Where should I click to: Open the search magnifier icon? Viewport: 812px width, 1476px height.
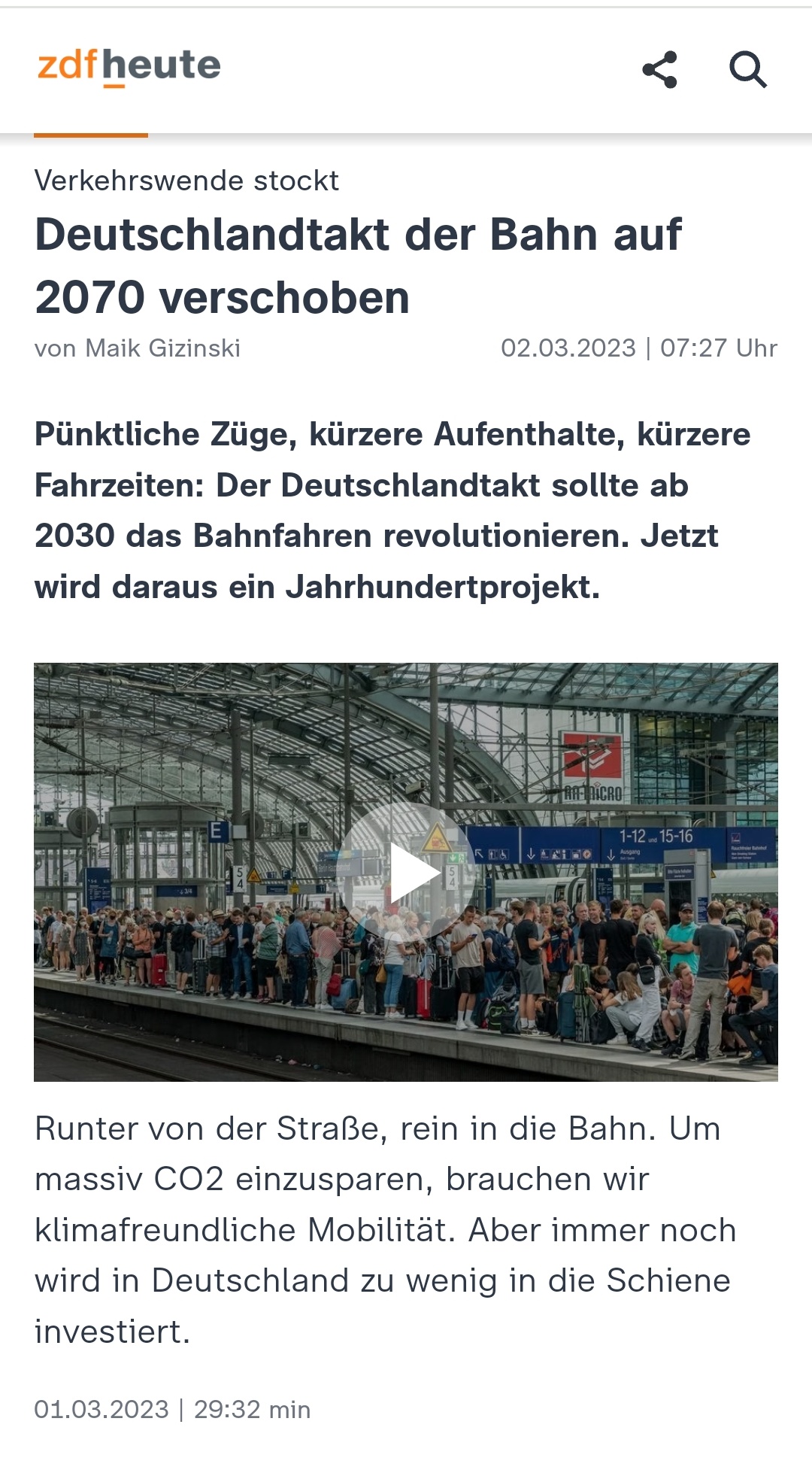[x=748, y=70]
